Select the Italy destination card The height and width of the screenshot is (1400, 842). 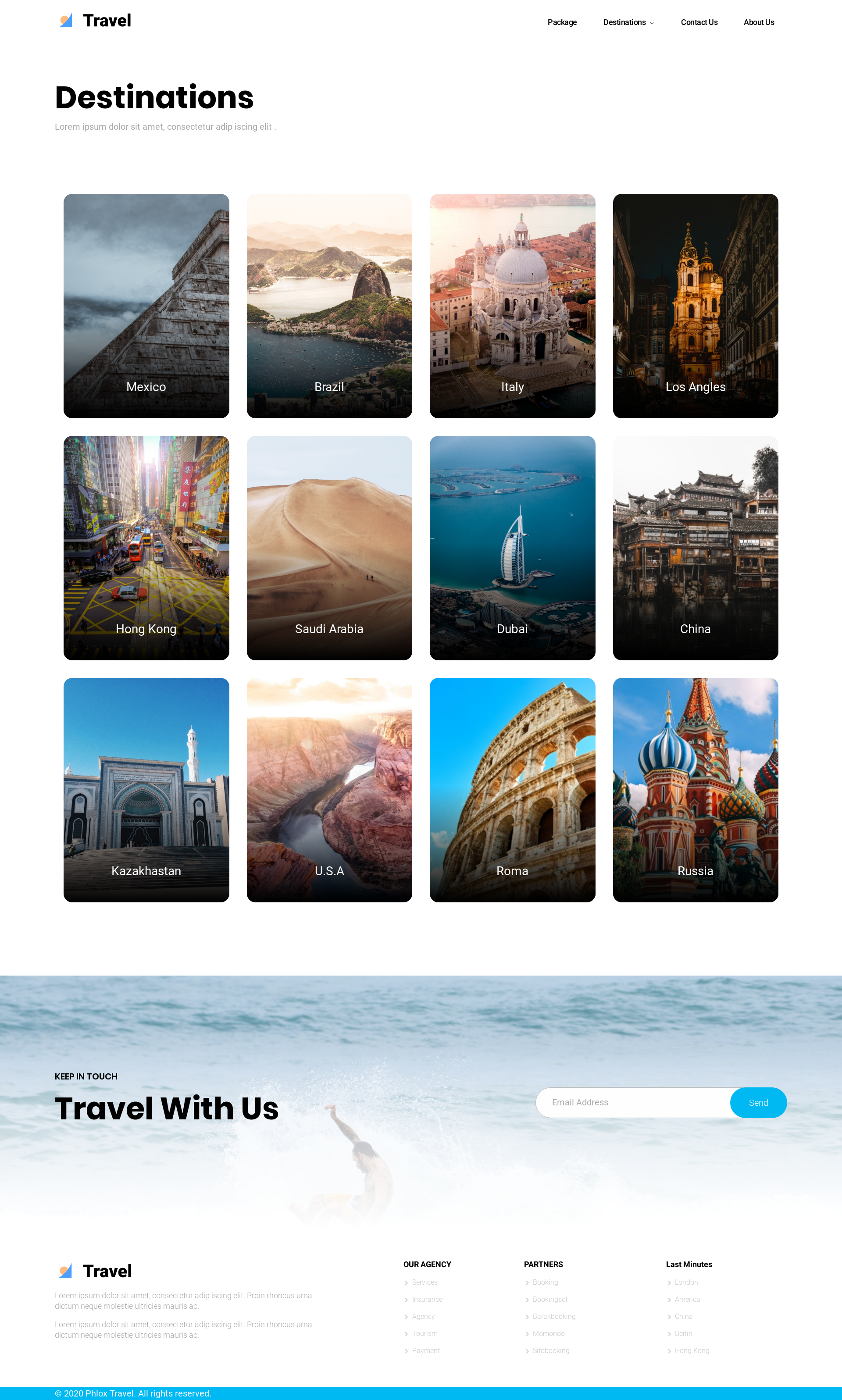coord(512,306)
